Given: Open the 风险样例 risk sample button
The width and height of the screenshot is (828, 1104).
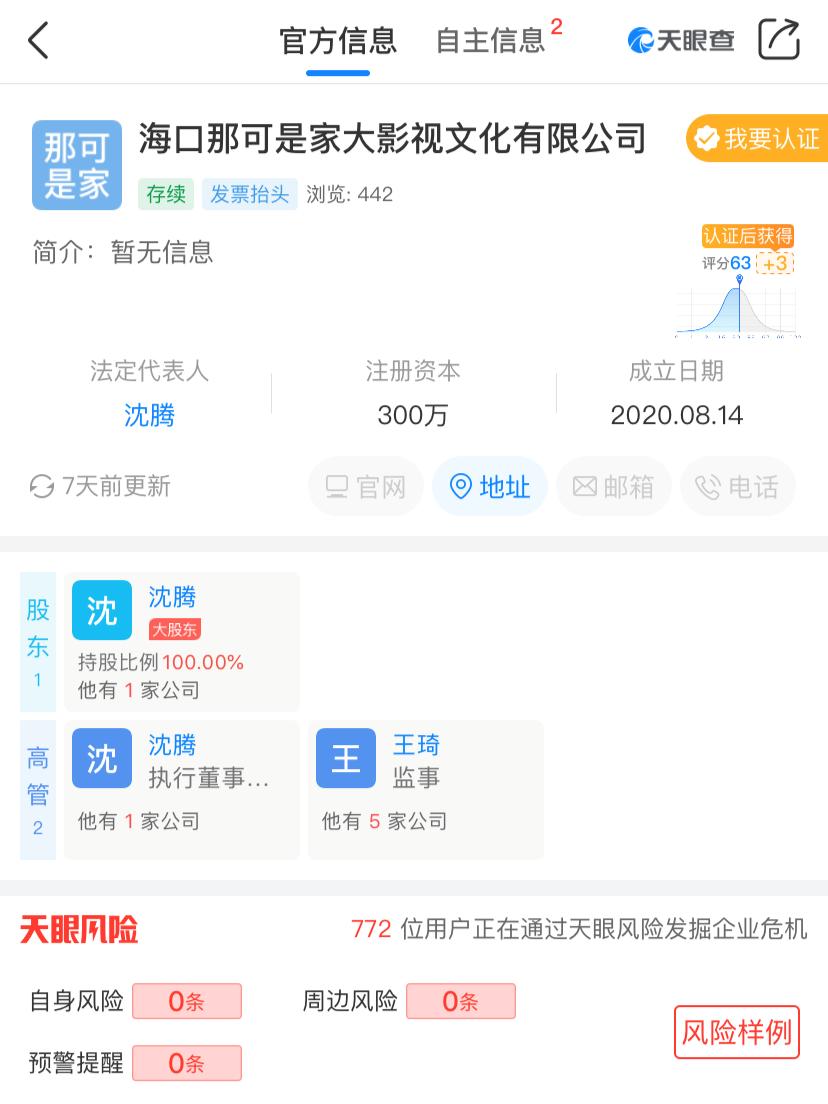Looking at the screenshot, I should tap(736, 1033).
